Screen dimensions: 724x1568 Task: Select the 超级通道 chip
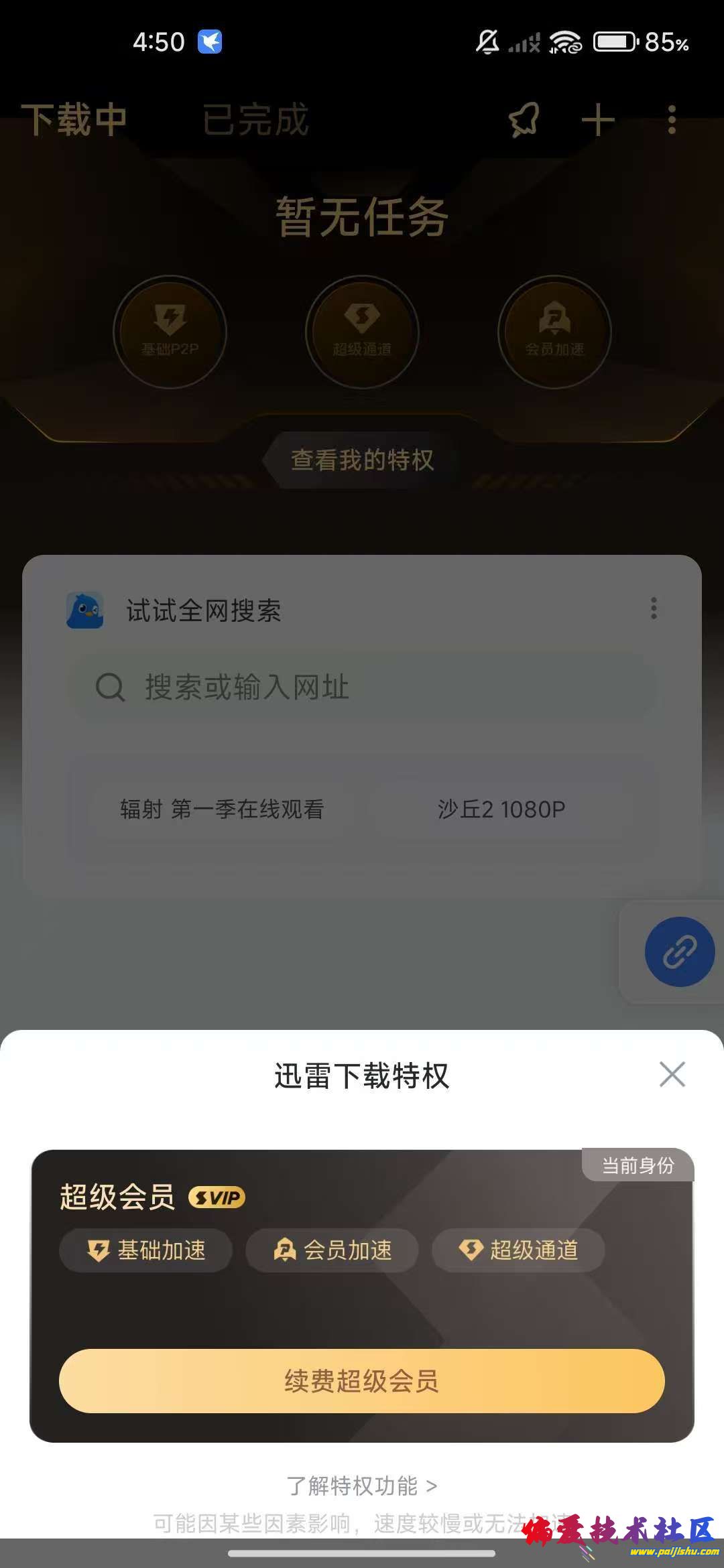(518, 1250)
